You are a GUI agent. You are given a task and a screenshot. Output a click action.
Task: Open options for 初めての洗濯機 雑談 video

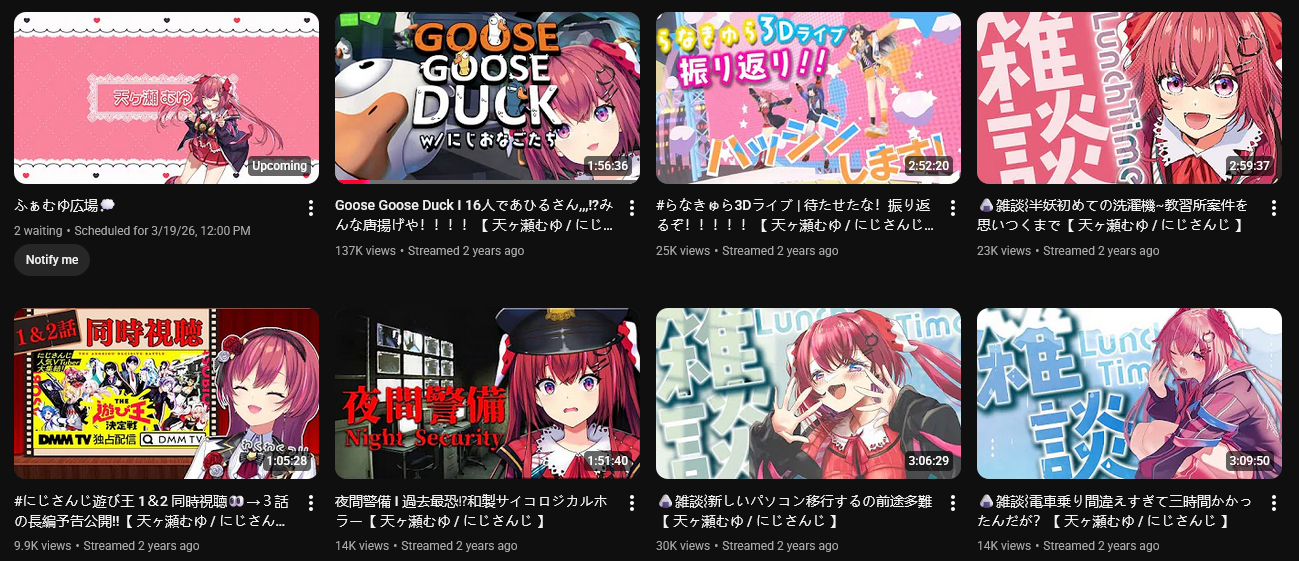click(1274, 208)
